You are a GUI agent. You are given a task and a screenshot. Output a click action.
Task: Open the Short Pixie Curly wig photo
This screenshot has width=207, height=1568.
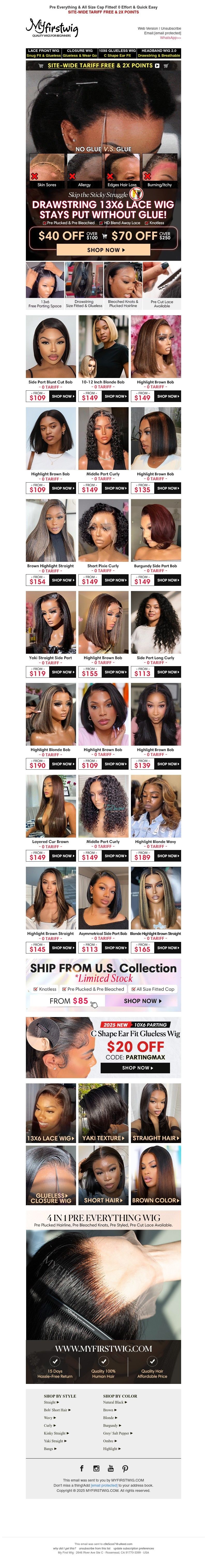[x=103, y=530]
